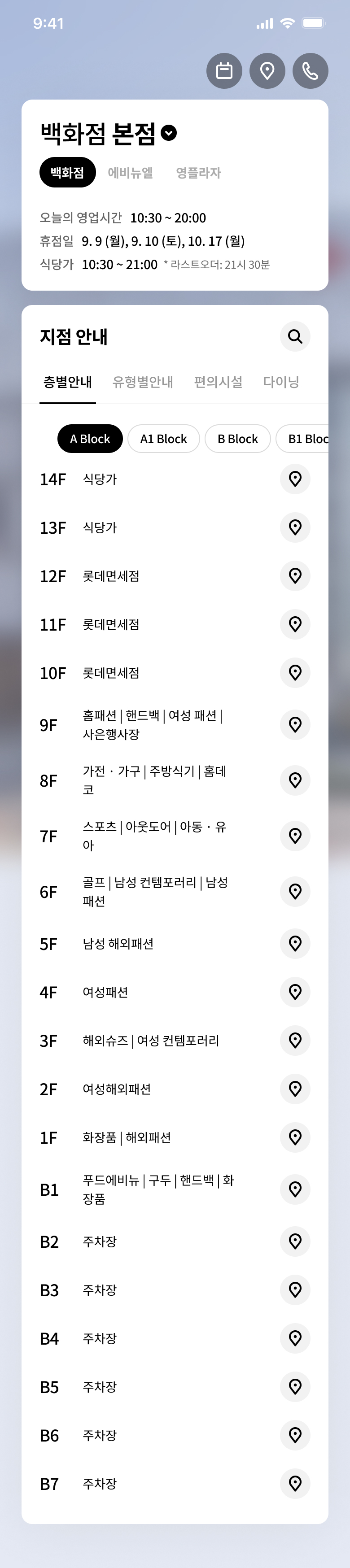Expand the 백화점 본점 branch dropdown
Screen dimensions: 350x1568
click(169, 133)
